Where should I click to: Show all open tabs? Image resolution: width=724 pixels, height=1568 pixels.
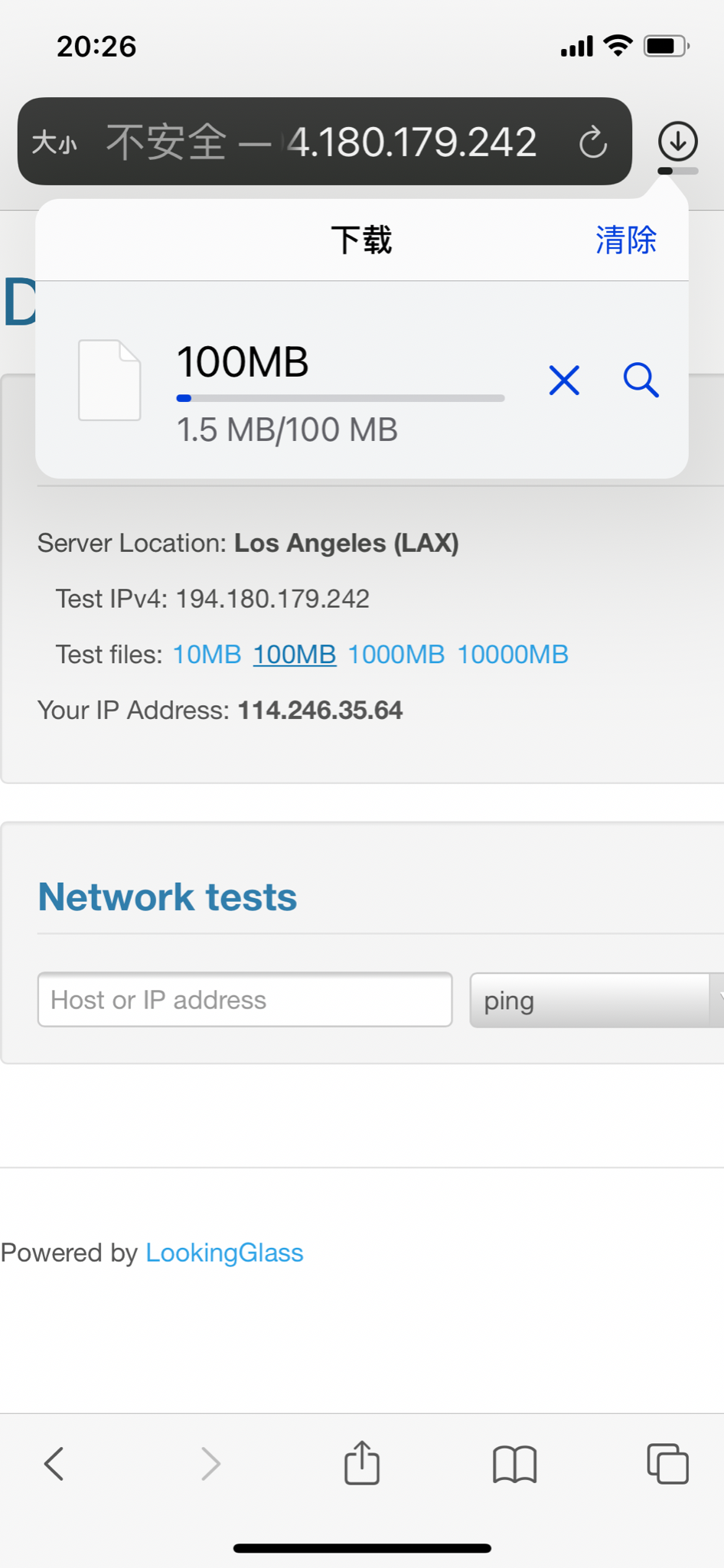(x=667, y=1464)
